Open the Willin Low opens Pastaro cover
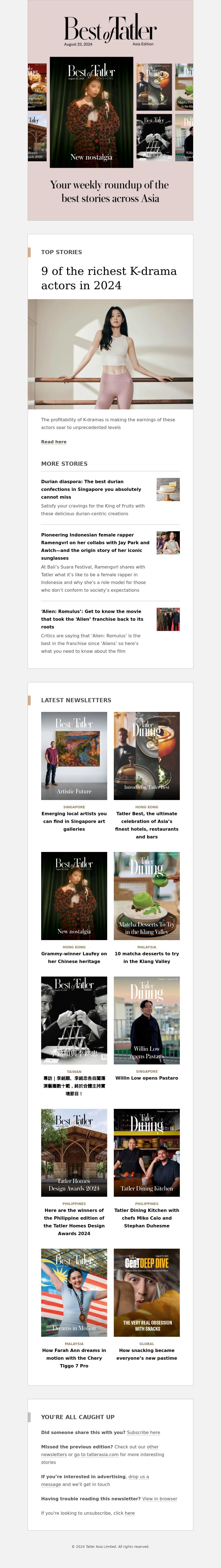Viewport: 221px width, 1568px height. pos(147,1020)
